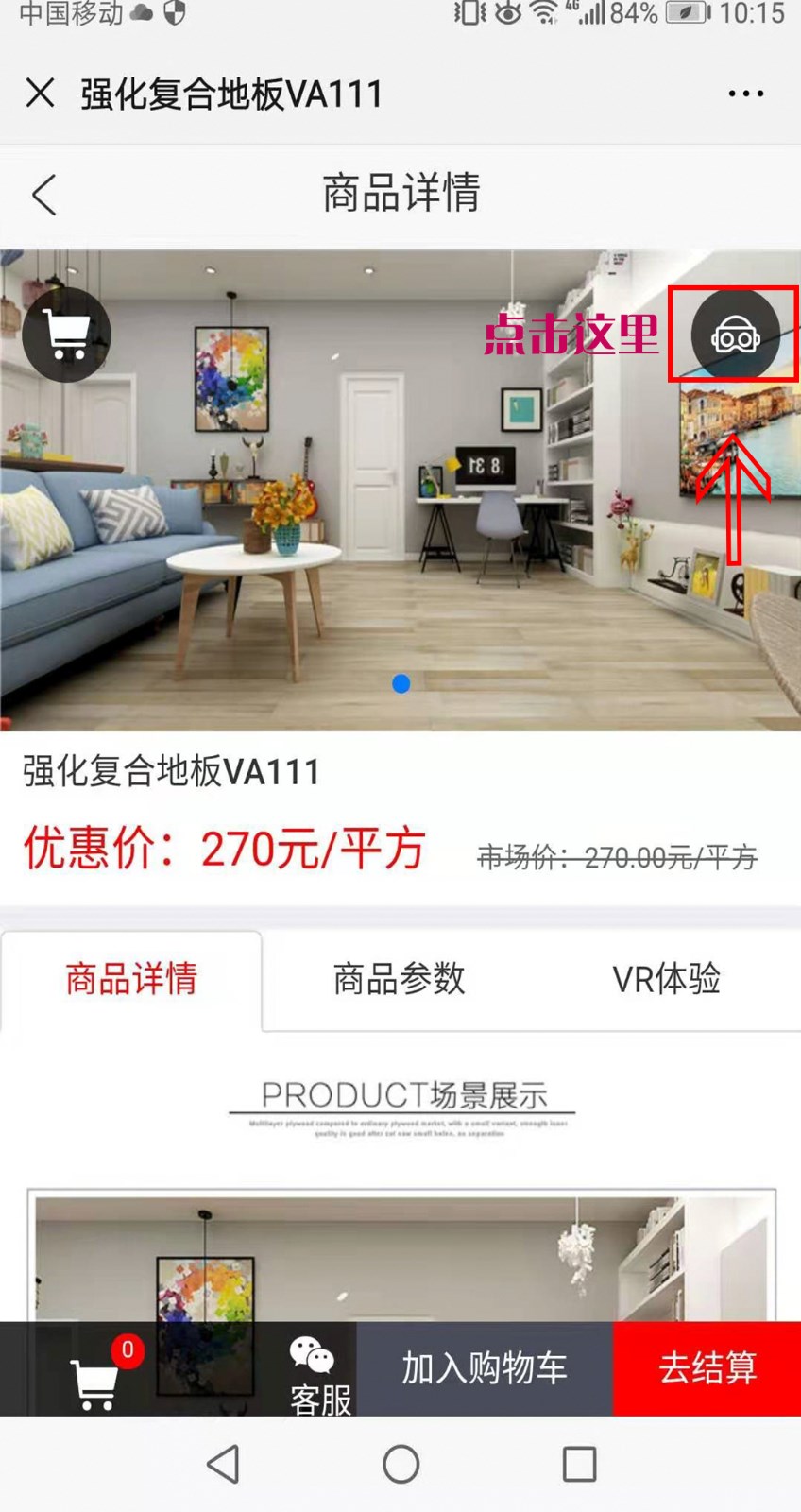Open the cart icon over the product image
This screenshot has width=801, height=1512.
click(x=67, y=335)
